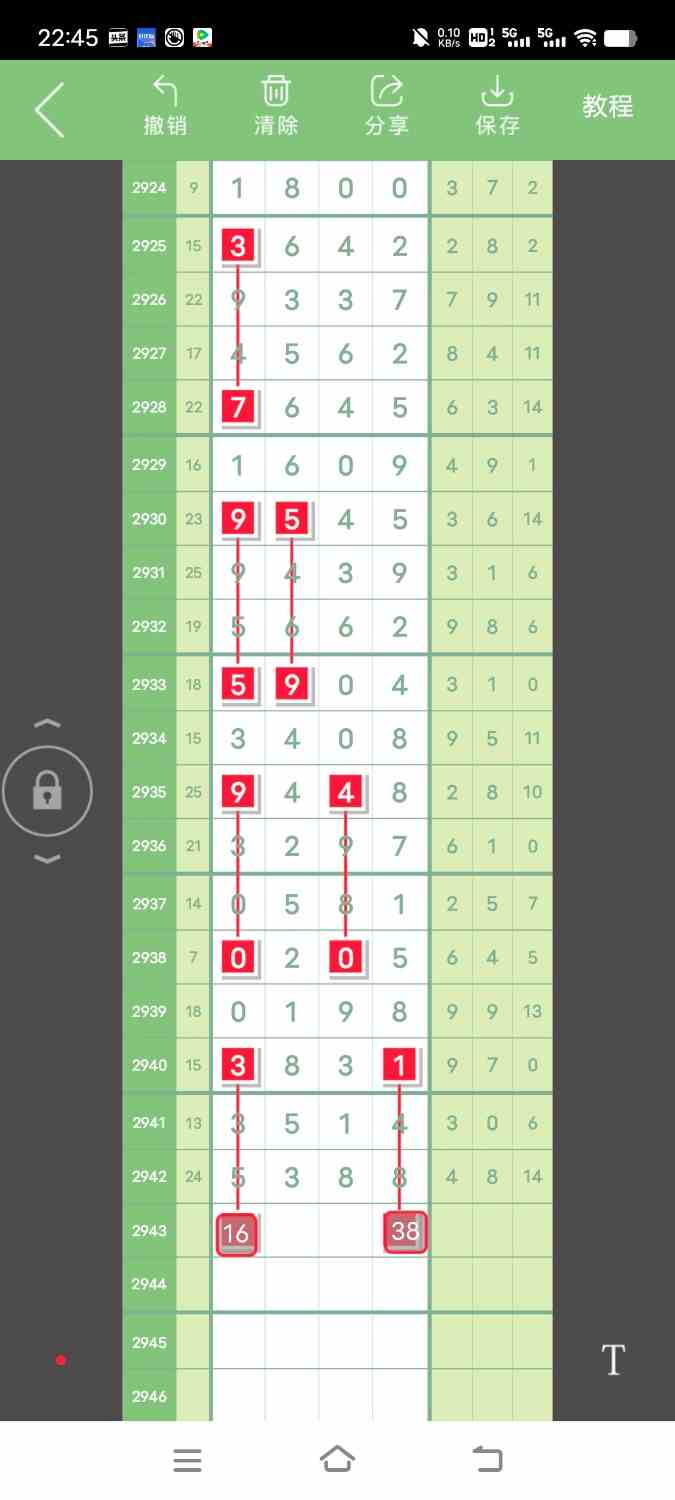
Task: Save the chart with 保存
Action: 497,106
